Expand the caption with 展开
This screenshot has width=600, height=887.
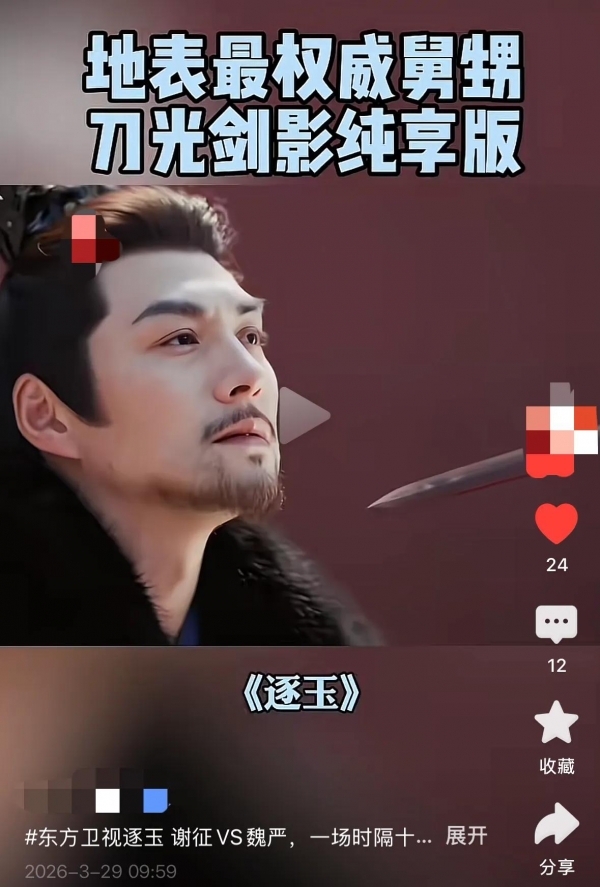tap(466, 836)
